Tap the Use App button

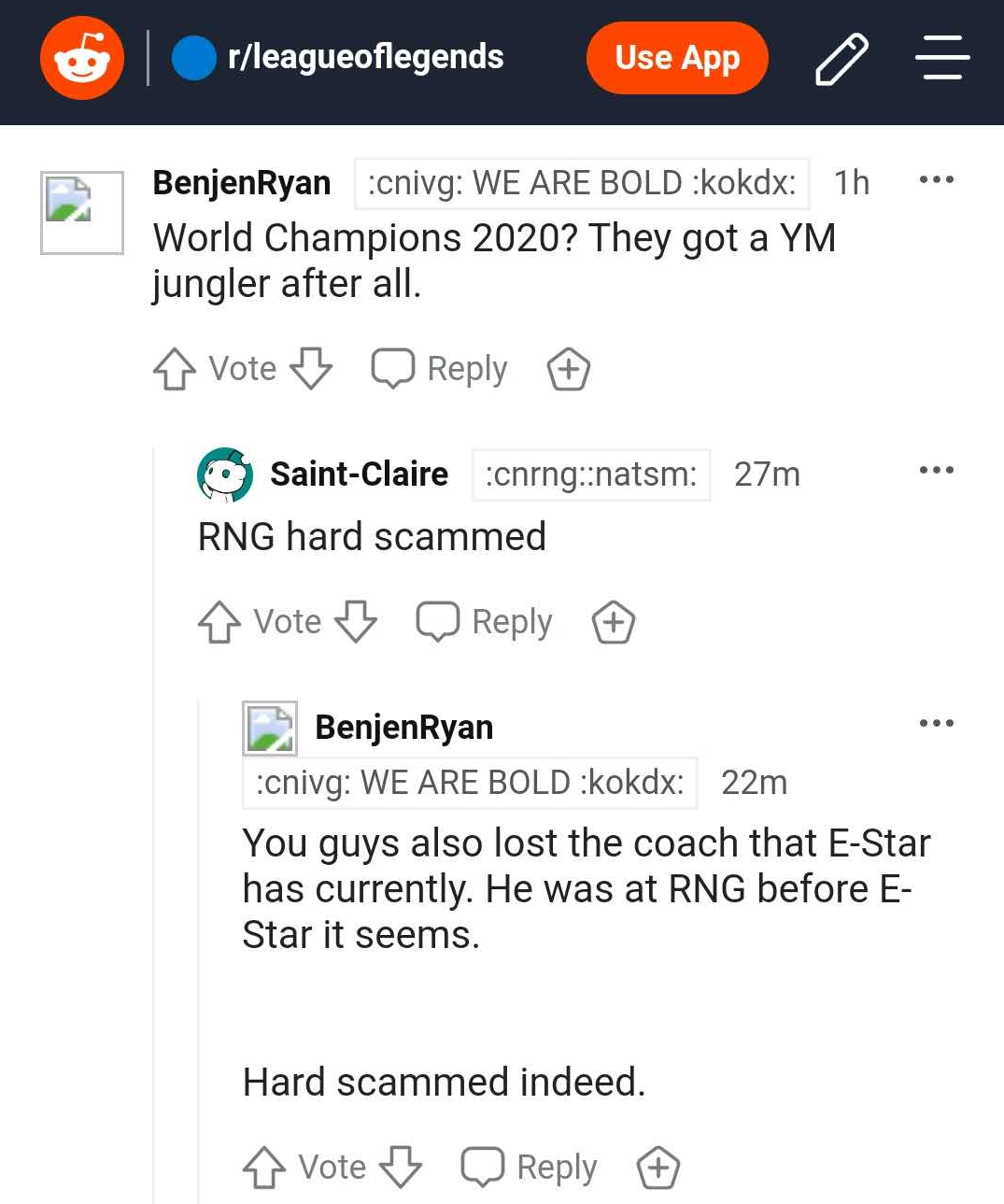coord(677,58)
